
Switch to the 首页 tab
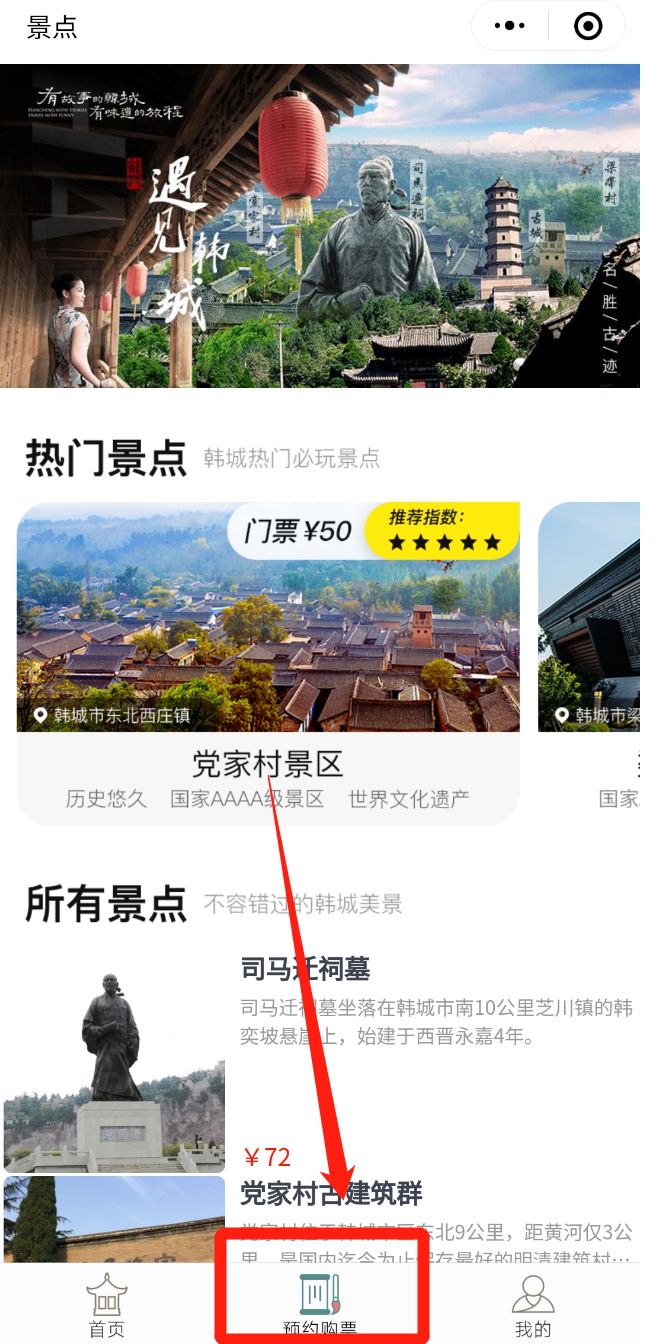click(x=107, y=1305)
